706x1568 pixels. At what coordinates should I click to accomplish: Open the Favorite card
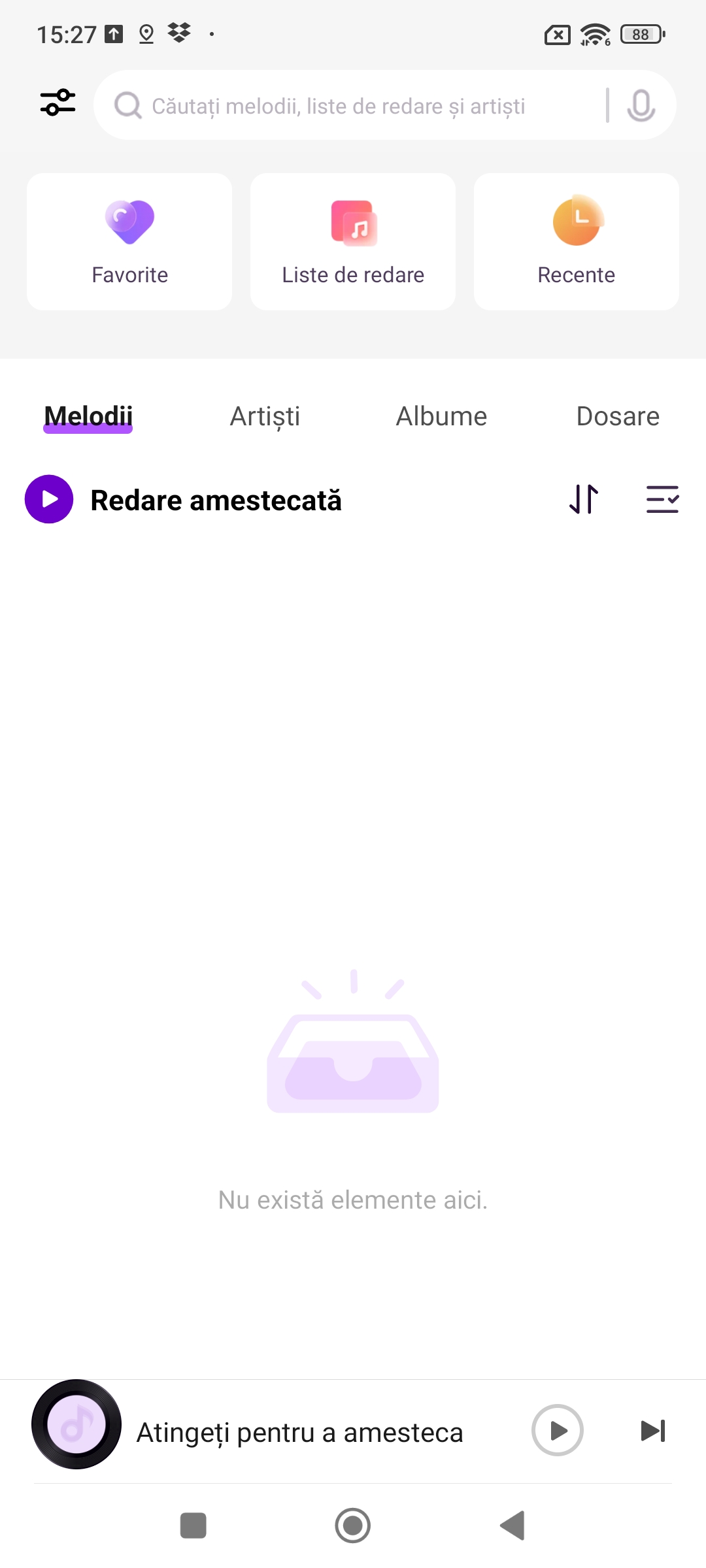click(129, 242)
